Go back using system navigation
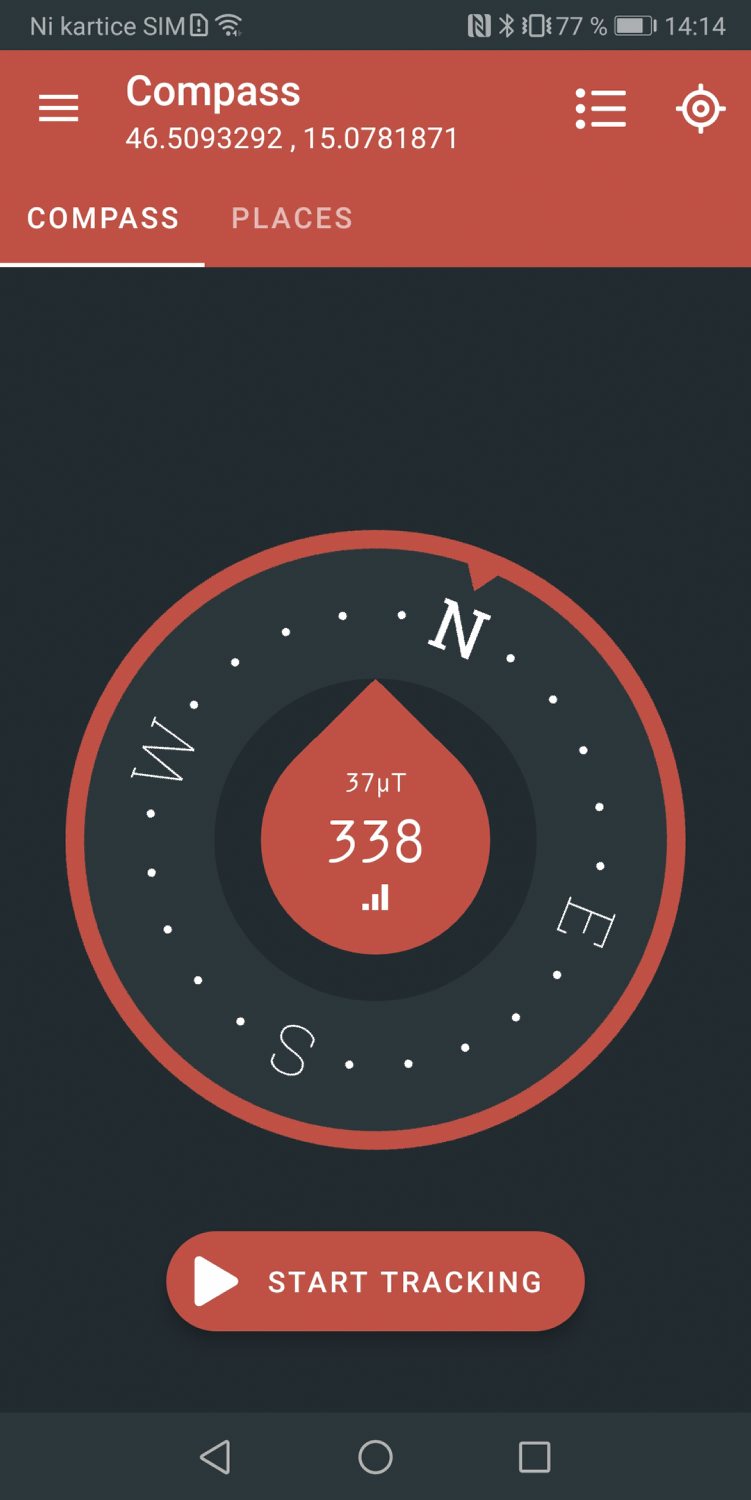 click(215, 1457)
